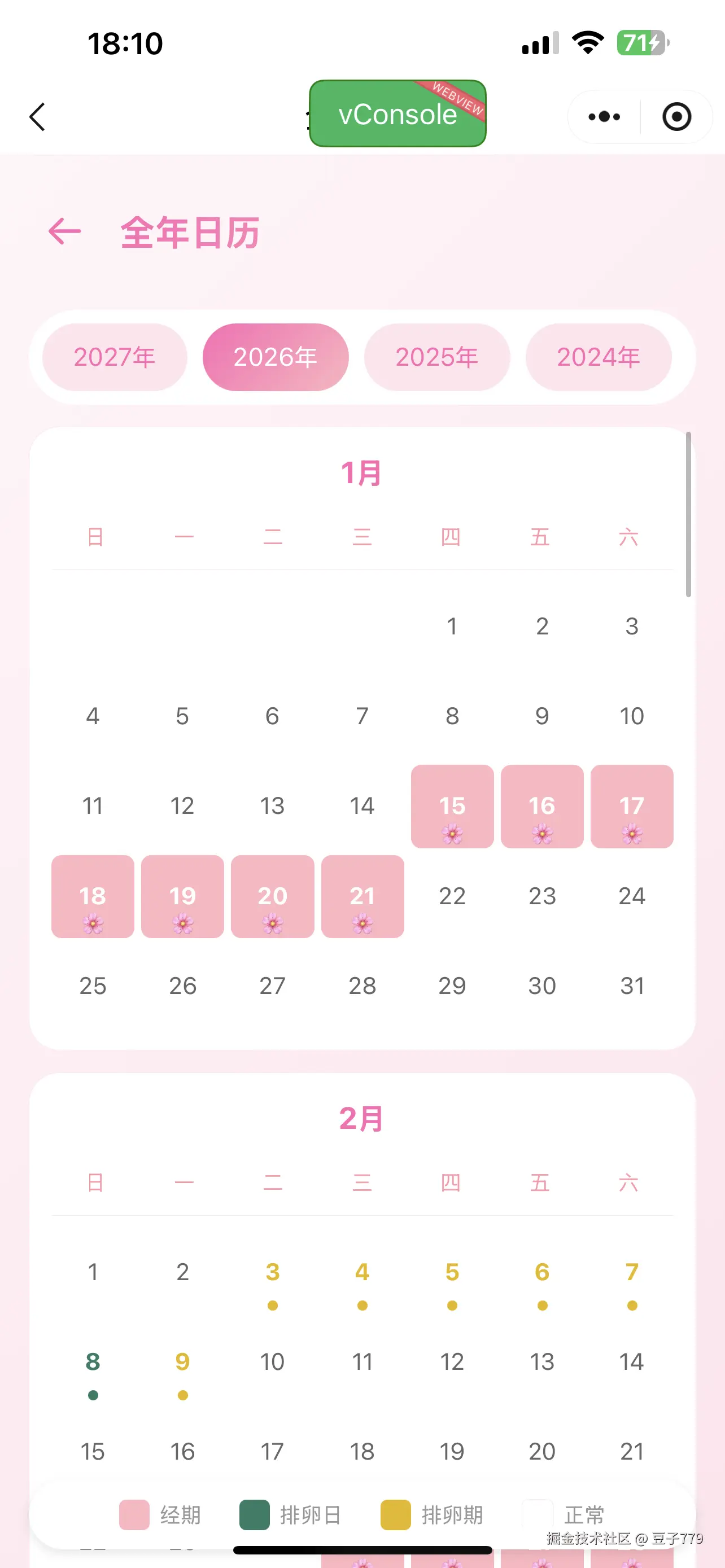Switch to the 2024年 tab

(598, 357)
